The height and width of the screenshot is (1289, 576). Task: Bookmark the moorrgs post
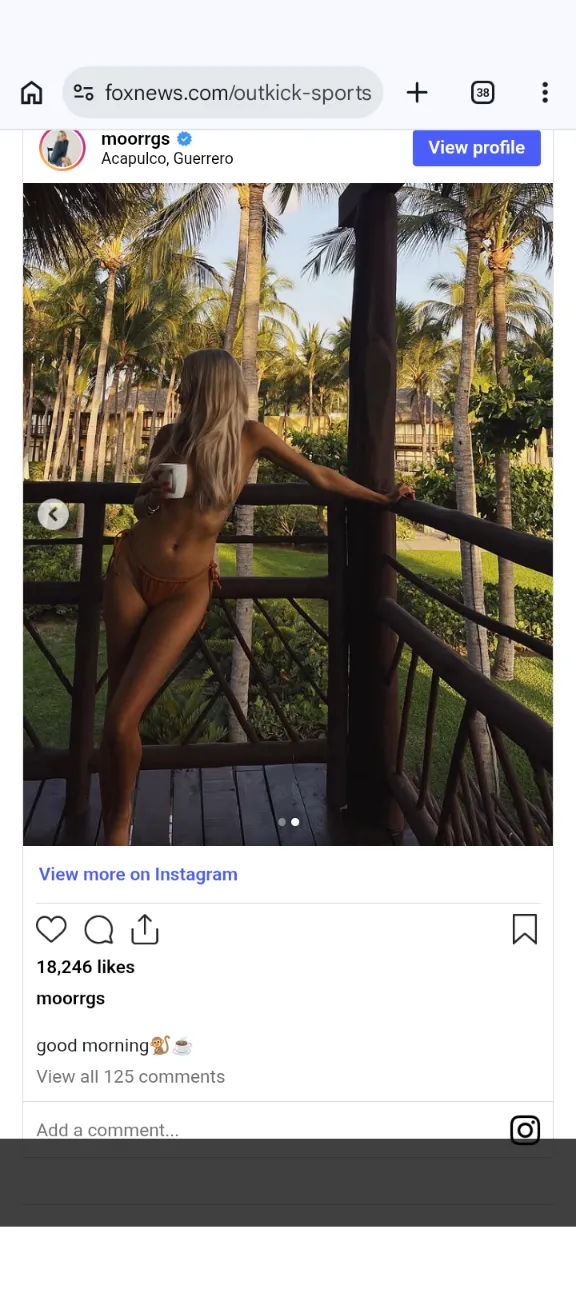tap(525, 929)
